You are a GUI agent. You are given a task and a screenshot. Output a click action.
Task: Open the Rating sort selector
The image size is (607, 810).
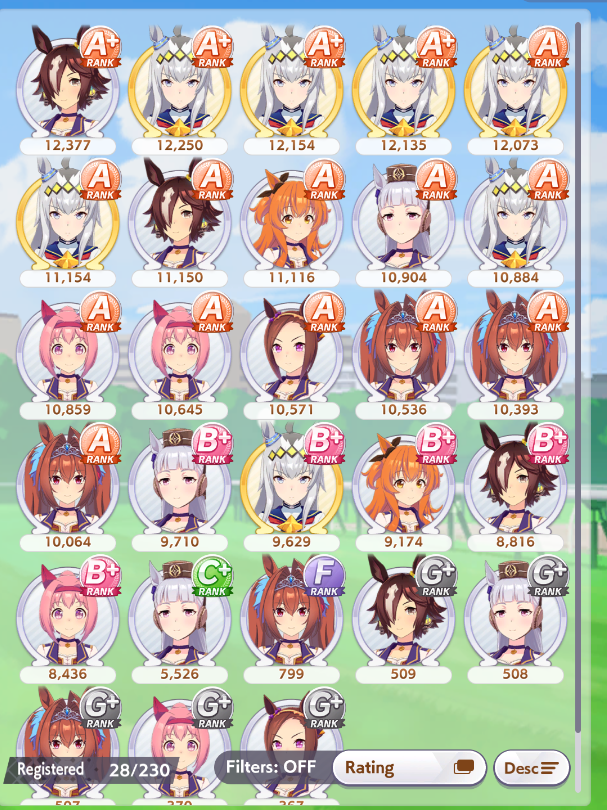click(x=408, y=768)
